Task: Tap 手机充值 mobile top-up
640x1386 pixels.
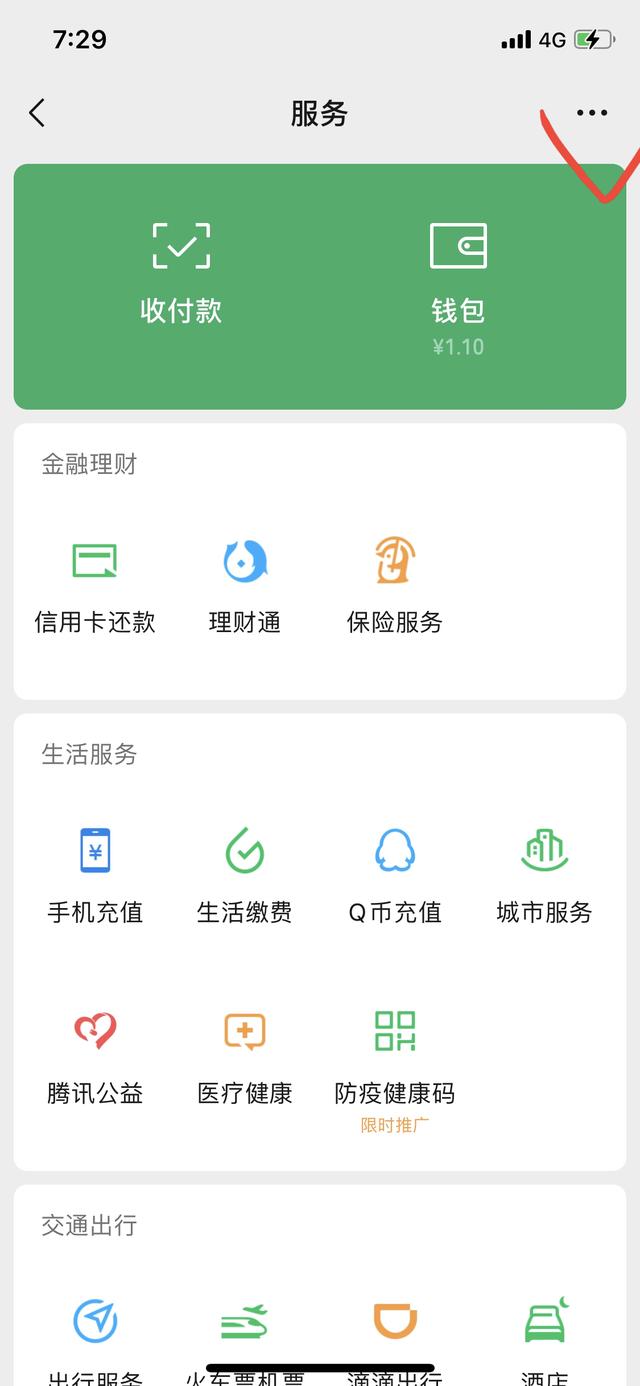Action: click(95, 876)
